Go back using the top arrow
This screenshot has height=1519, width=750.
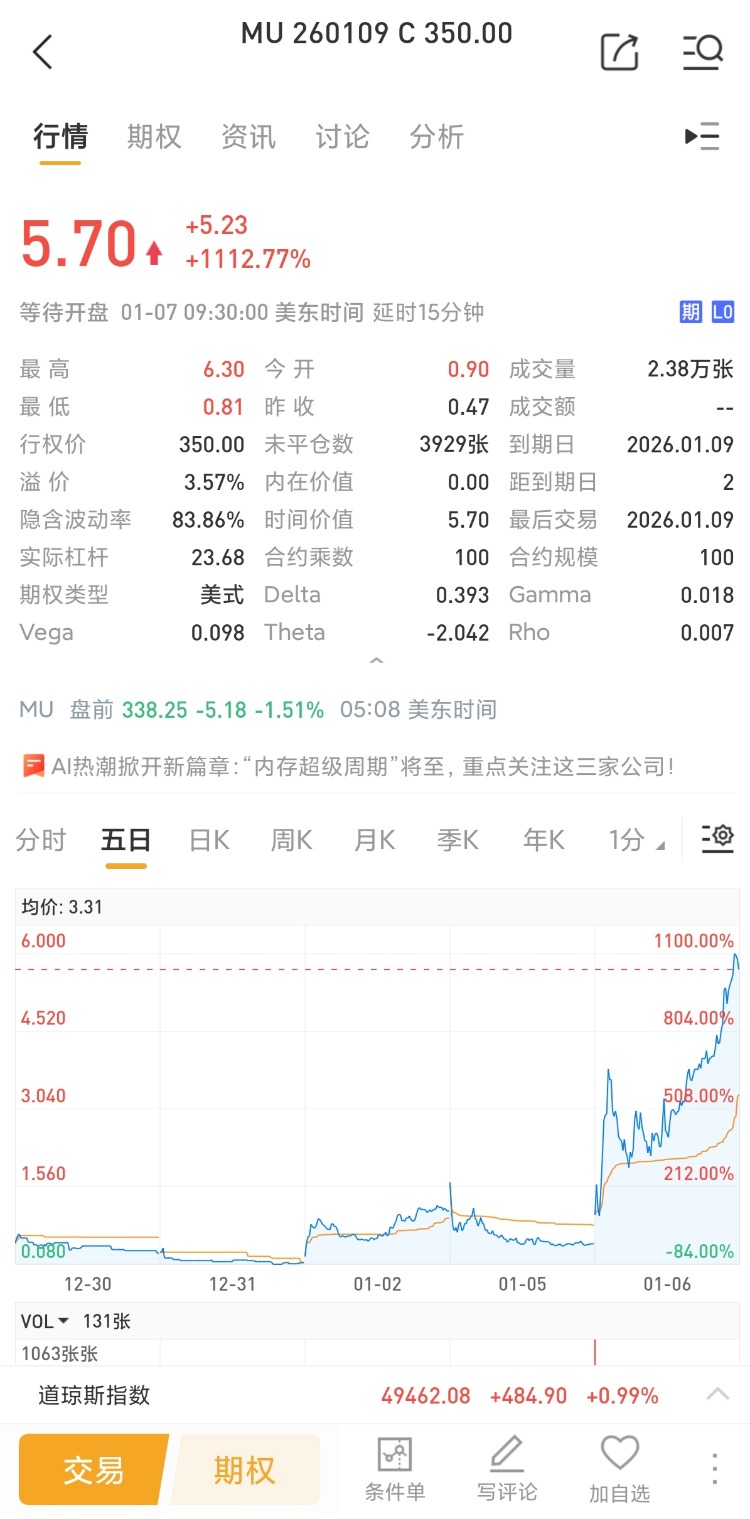tap(42, 52)
